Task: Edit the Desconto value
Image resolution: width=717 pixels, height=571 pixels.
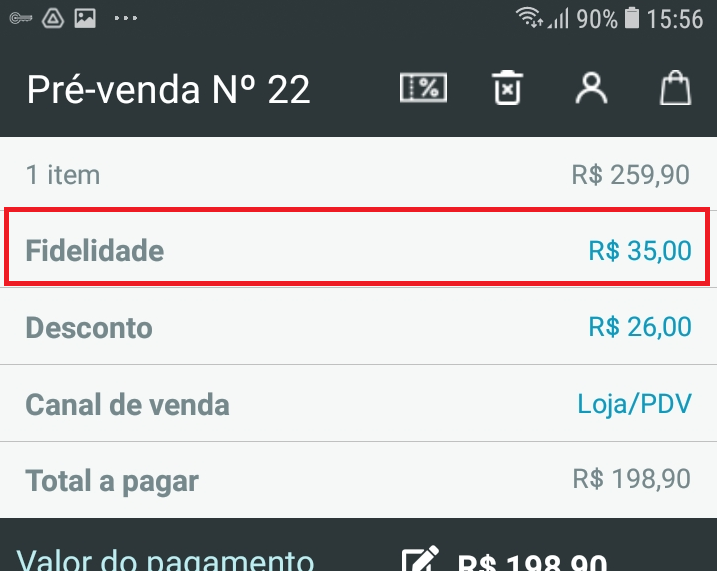Action: 639,327
